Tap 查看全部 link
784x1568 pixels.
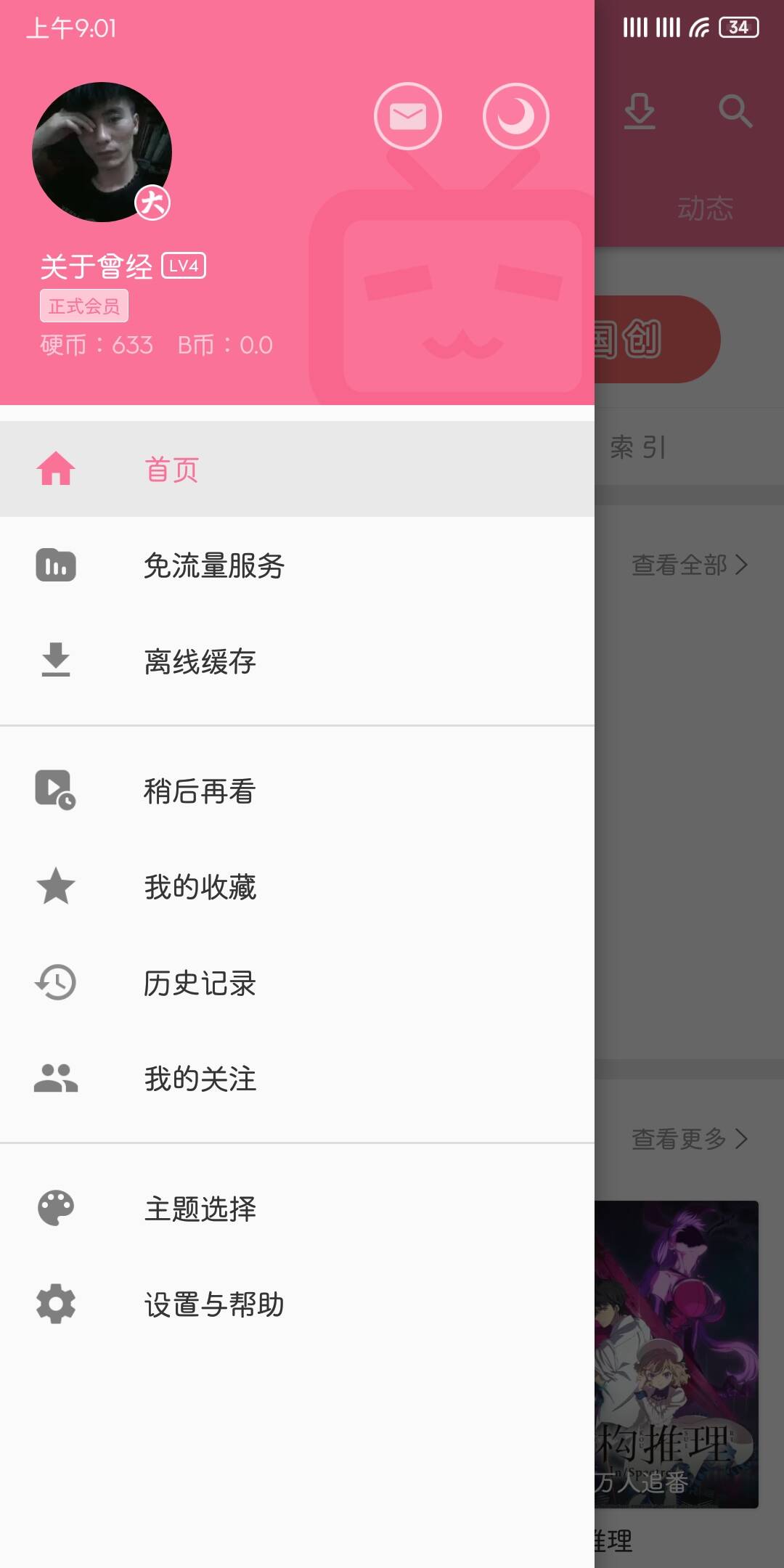point(689,565)
